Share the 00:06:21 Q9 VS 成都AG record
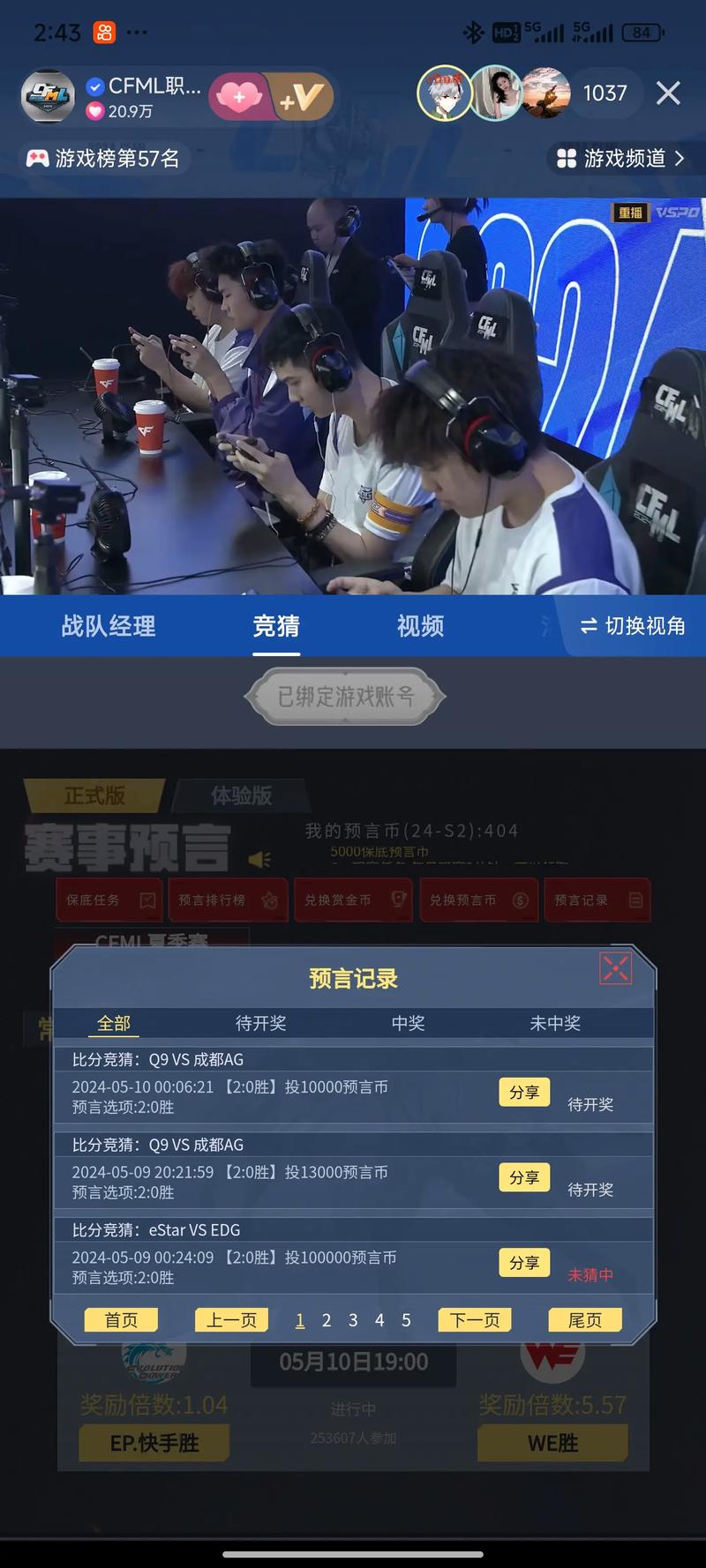The image size is (706, 1568). pos(524,1092)
